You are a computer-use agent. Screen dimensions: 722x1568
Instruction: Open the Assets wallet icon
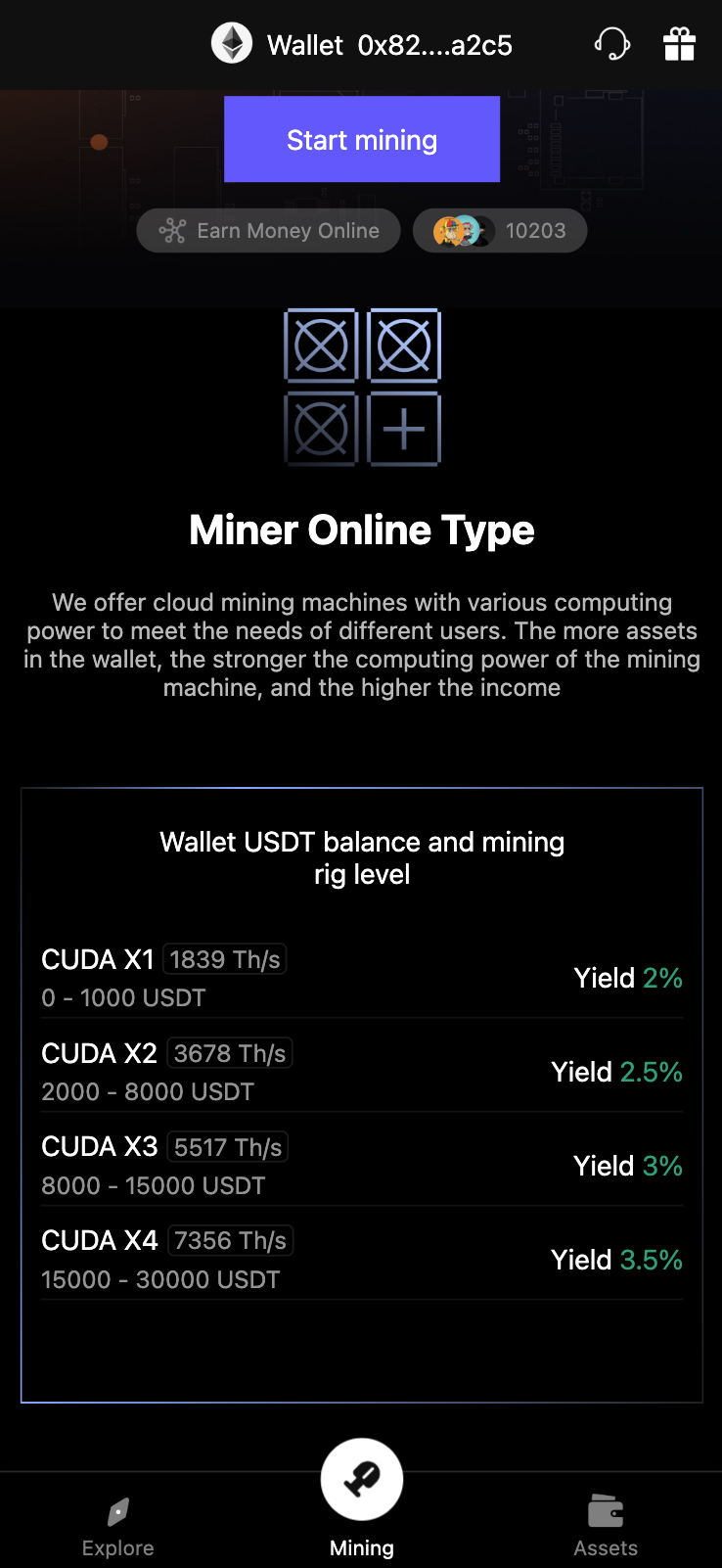605,1510
